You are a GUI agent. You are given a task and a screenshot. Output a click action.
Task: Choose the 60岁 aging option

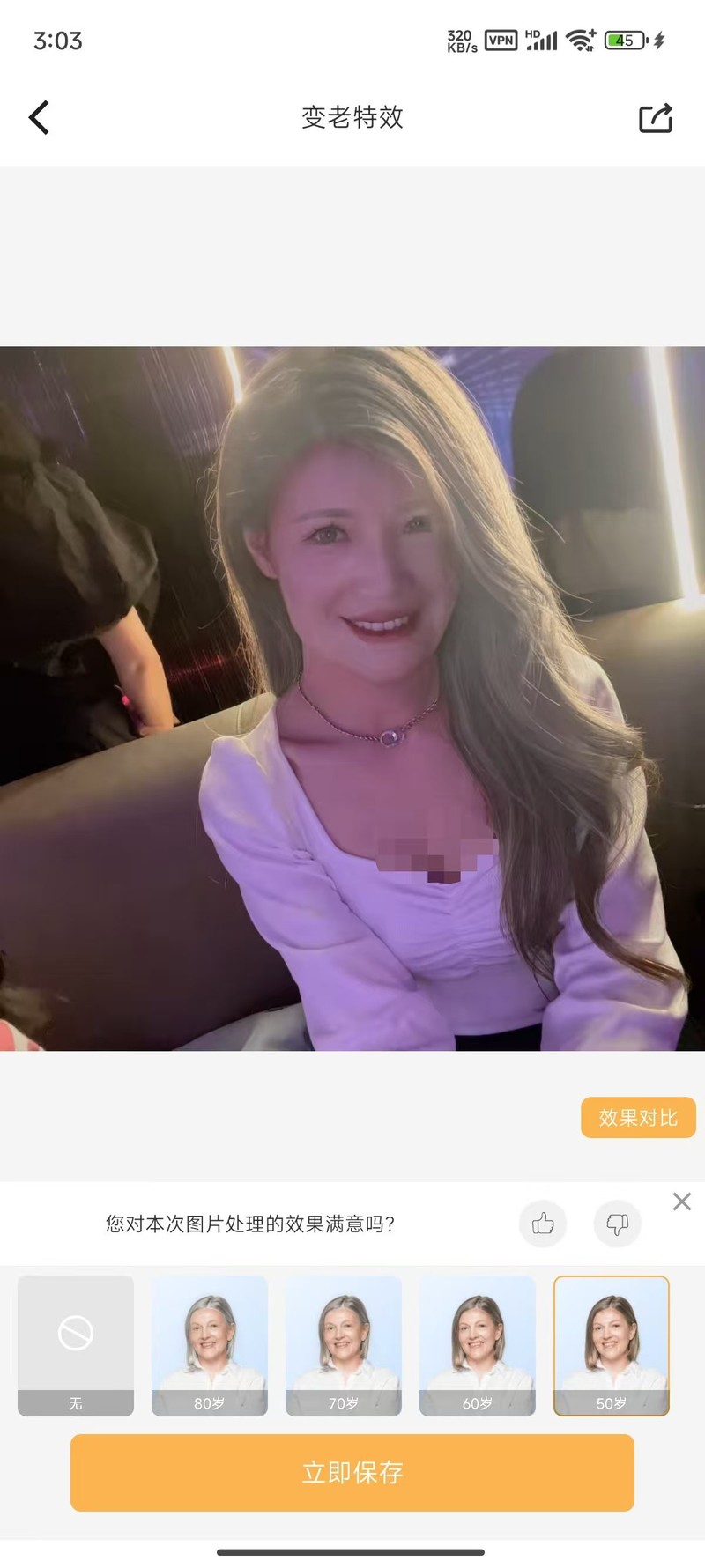coord(478,1345)
